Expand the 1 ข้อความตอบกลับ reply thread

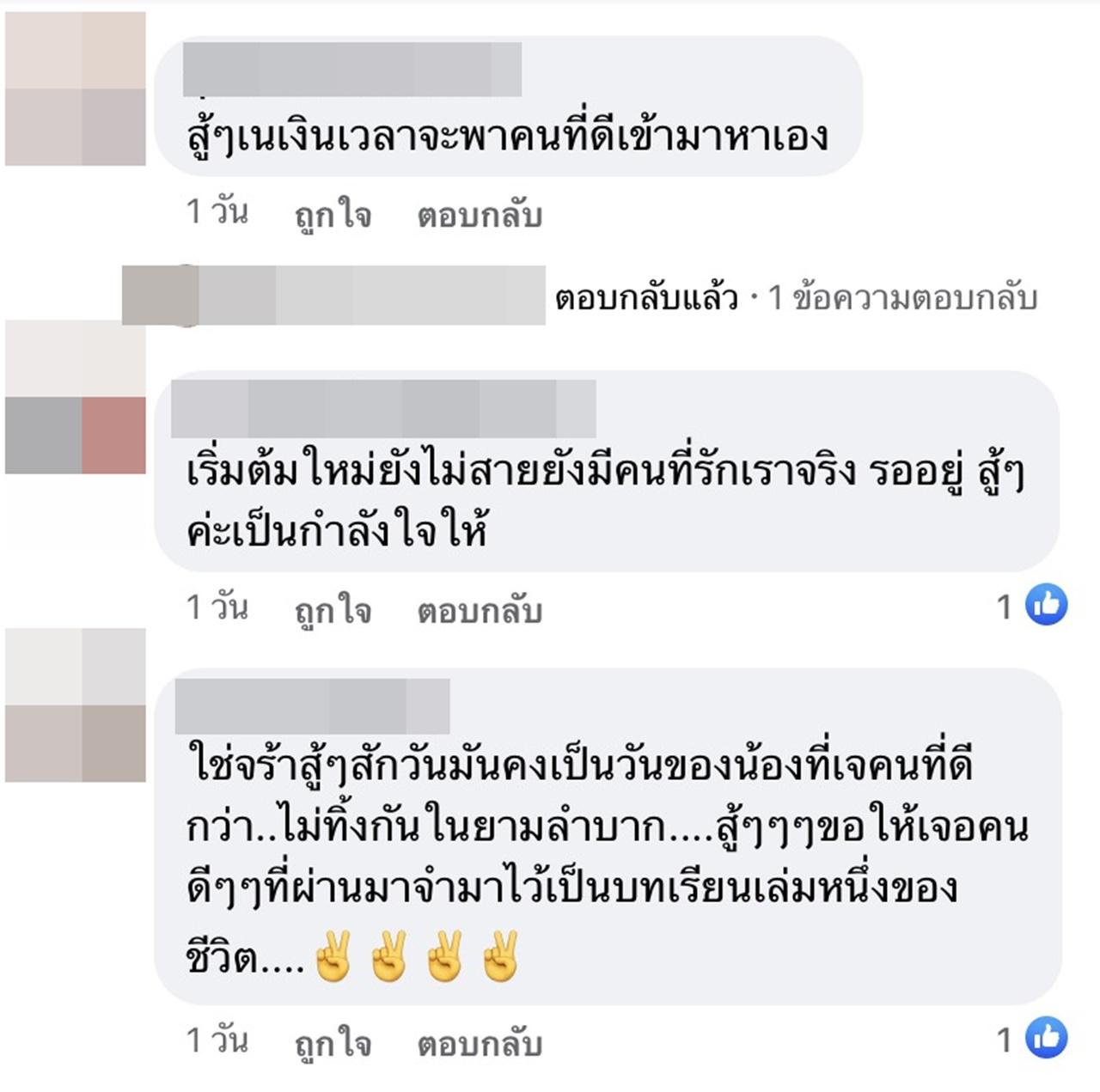pos(902,298)
